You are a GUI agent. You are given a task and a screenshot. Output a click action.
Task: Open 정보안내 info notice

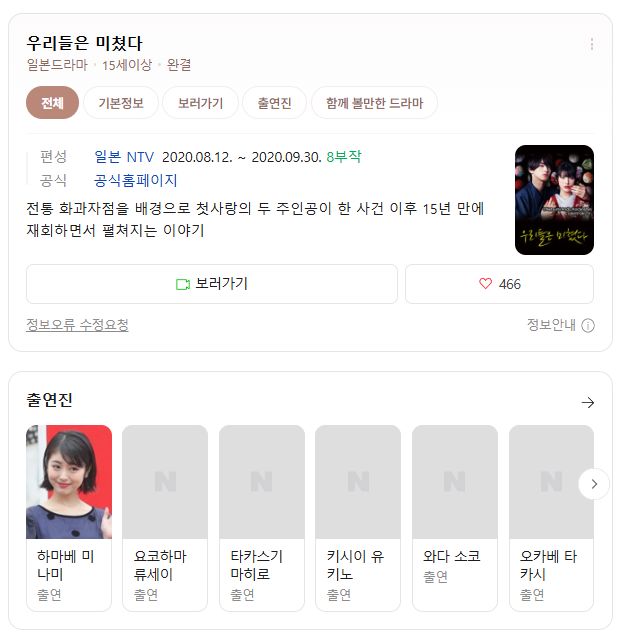pyautogui.click(x=560, y=325)
